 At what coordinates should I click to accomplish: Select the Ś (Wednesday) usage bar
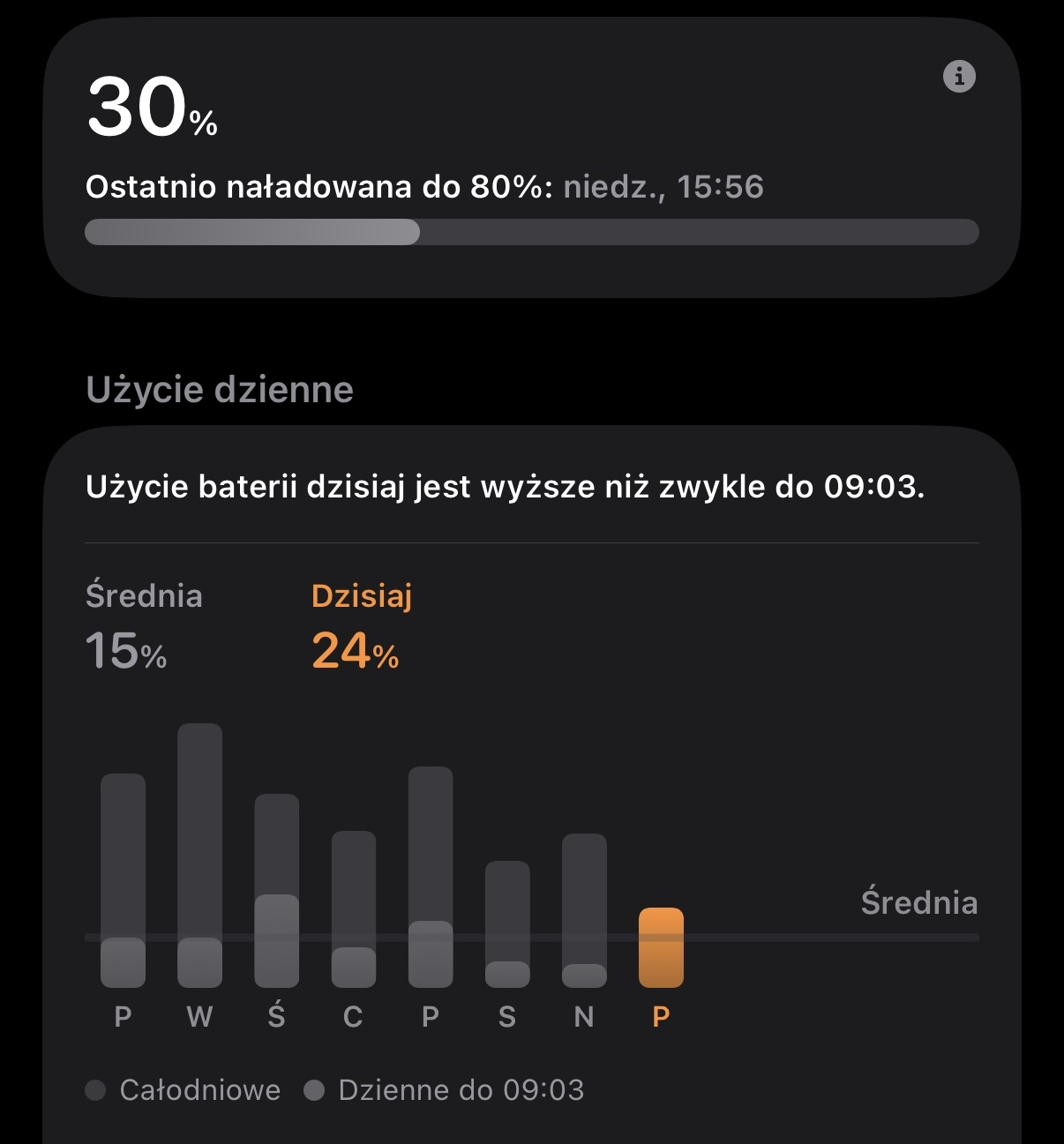pyautogui.click(x=276, y=890)
